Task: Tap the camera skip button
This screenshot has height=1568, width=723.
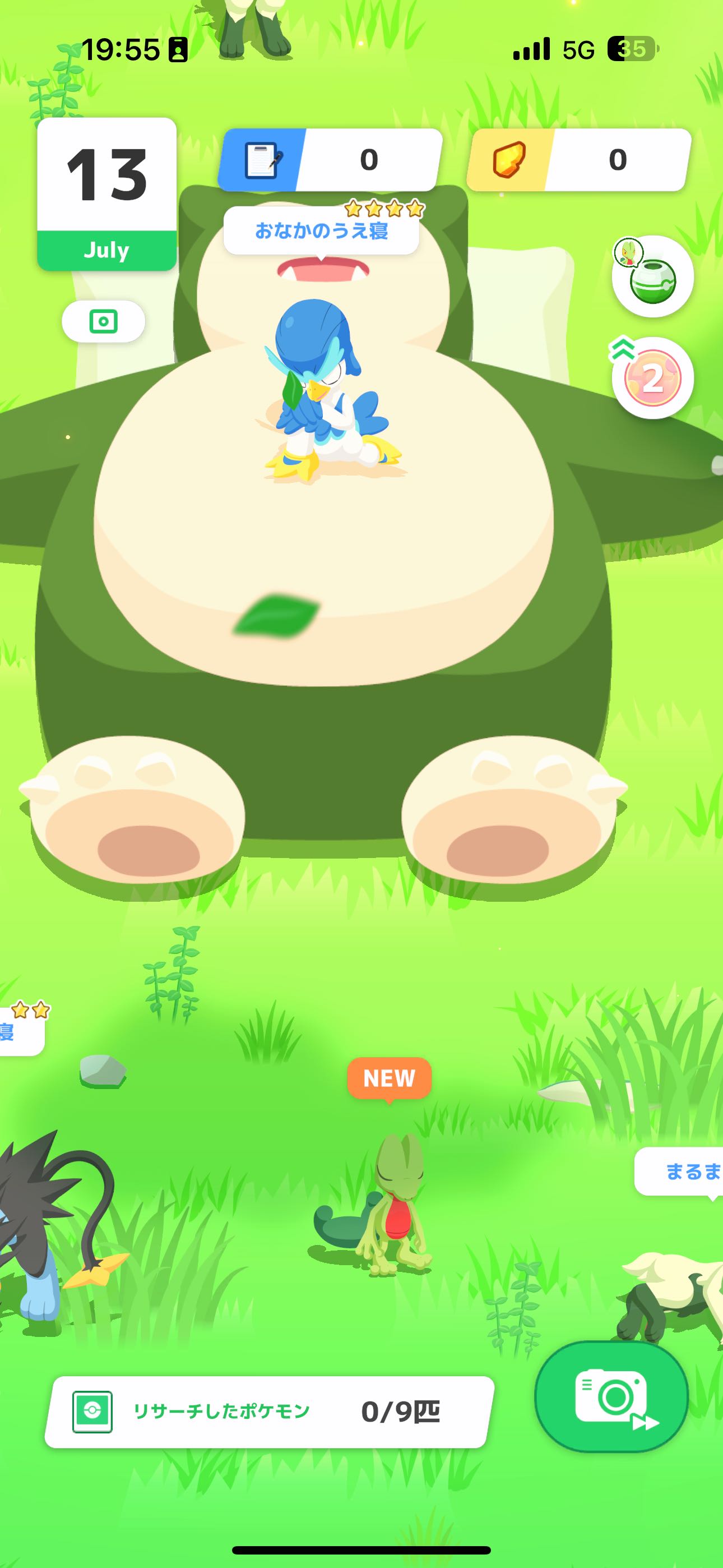Action: click(x=611, y=1396)
